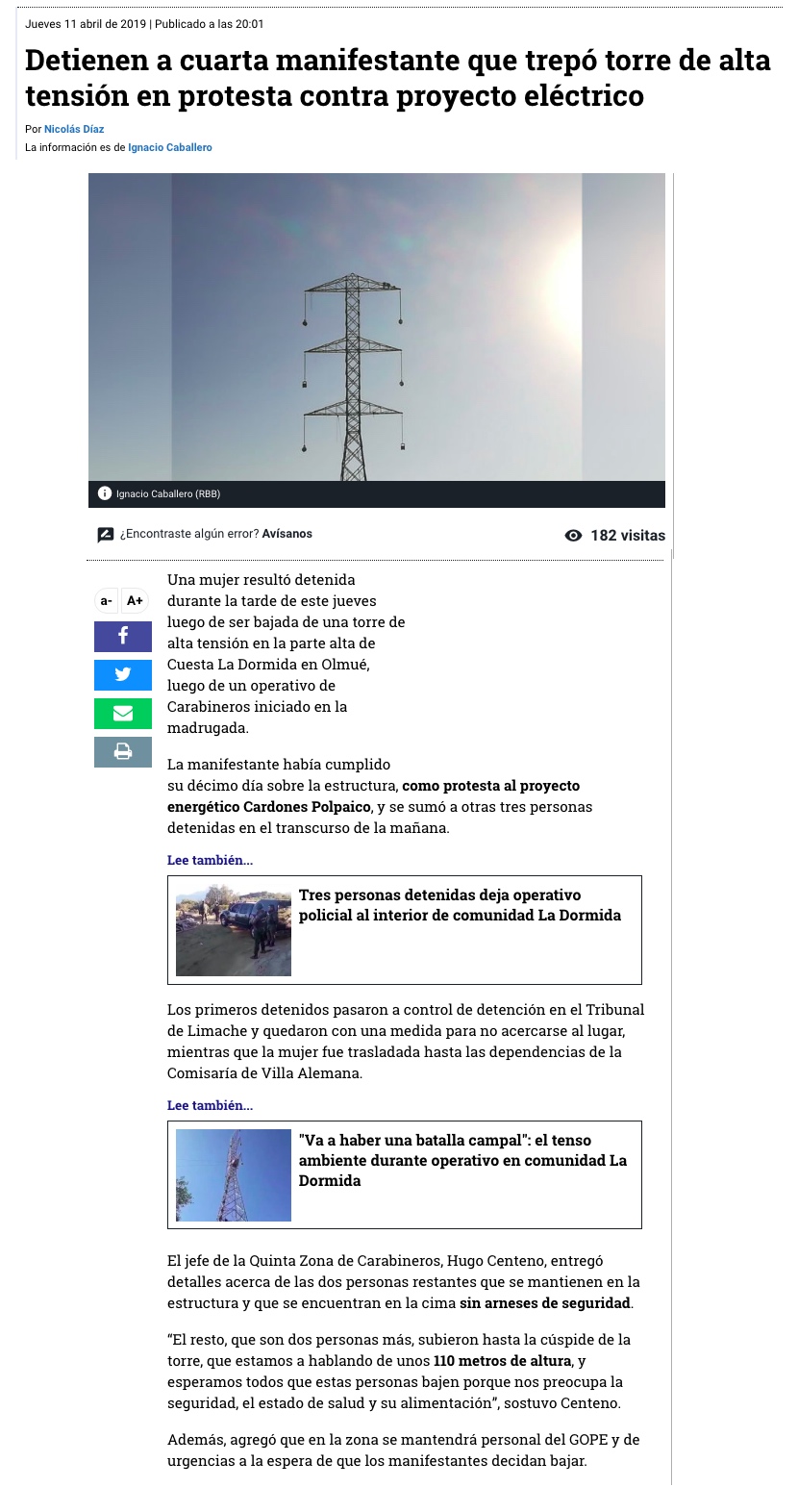Open Ignacio Caballero's information source link
Screen dimensions: 798x1512
pyautogui.click(x=170, y=148)
